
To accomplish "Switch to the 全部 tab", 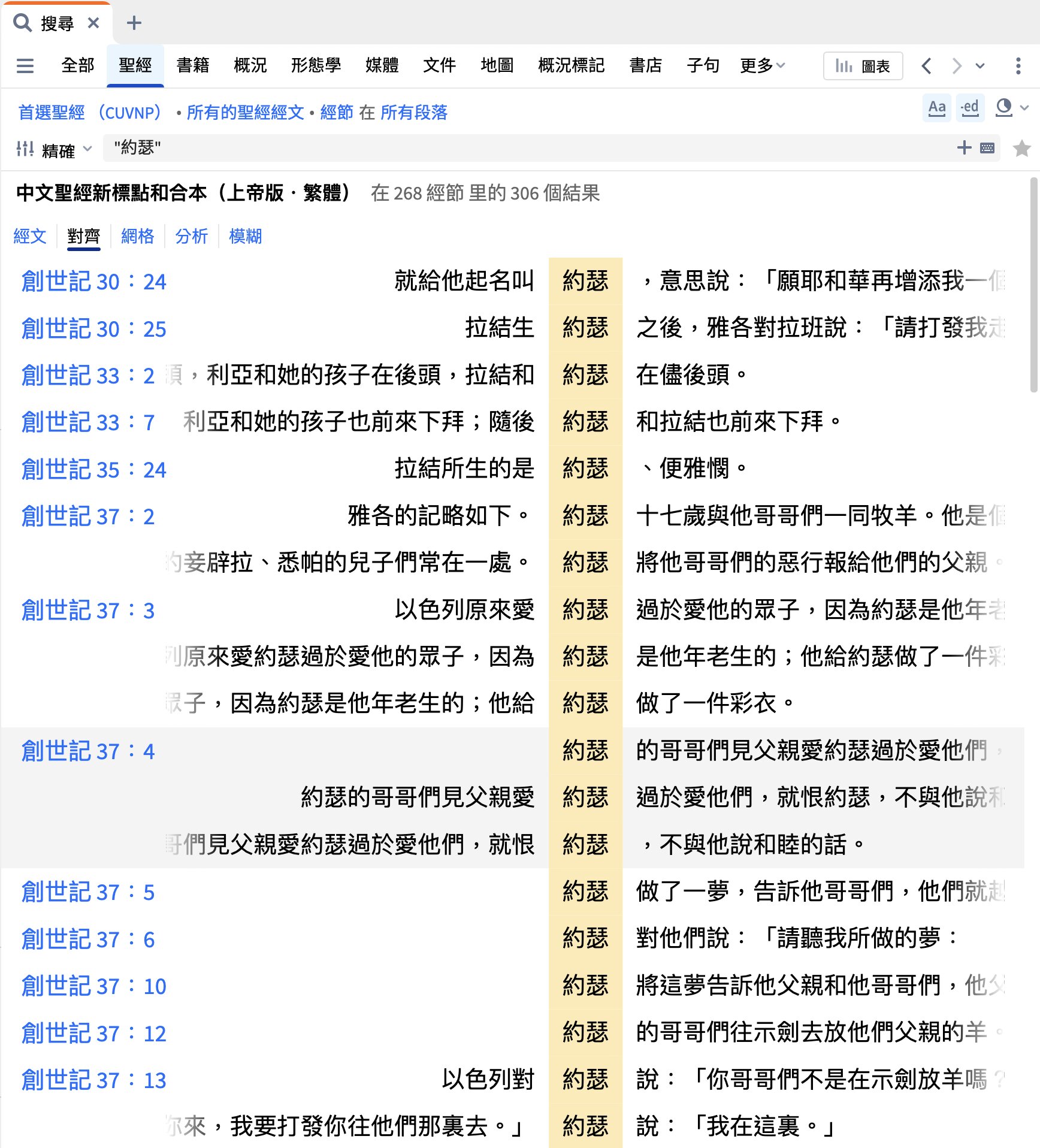I will 77,65.
